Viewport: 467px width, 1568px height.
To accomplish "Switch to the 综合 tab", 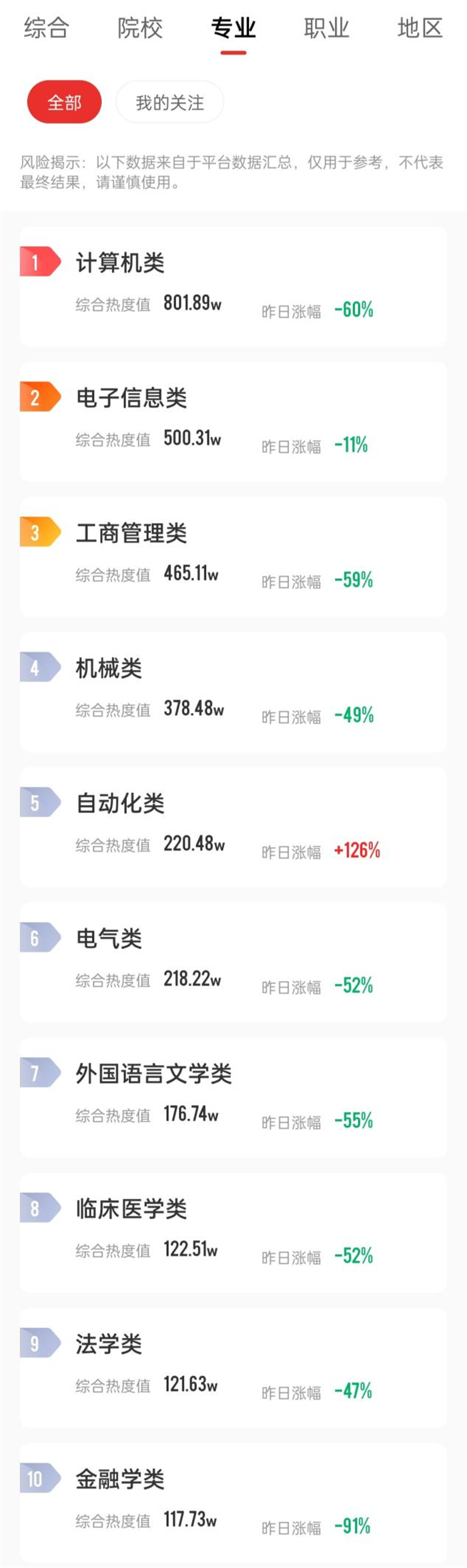I will click(46, 28).
